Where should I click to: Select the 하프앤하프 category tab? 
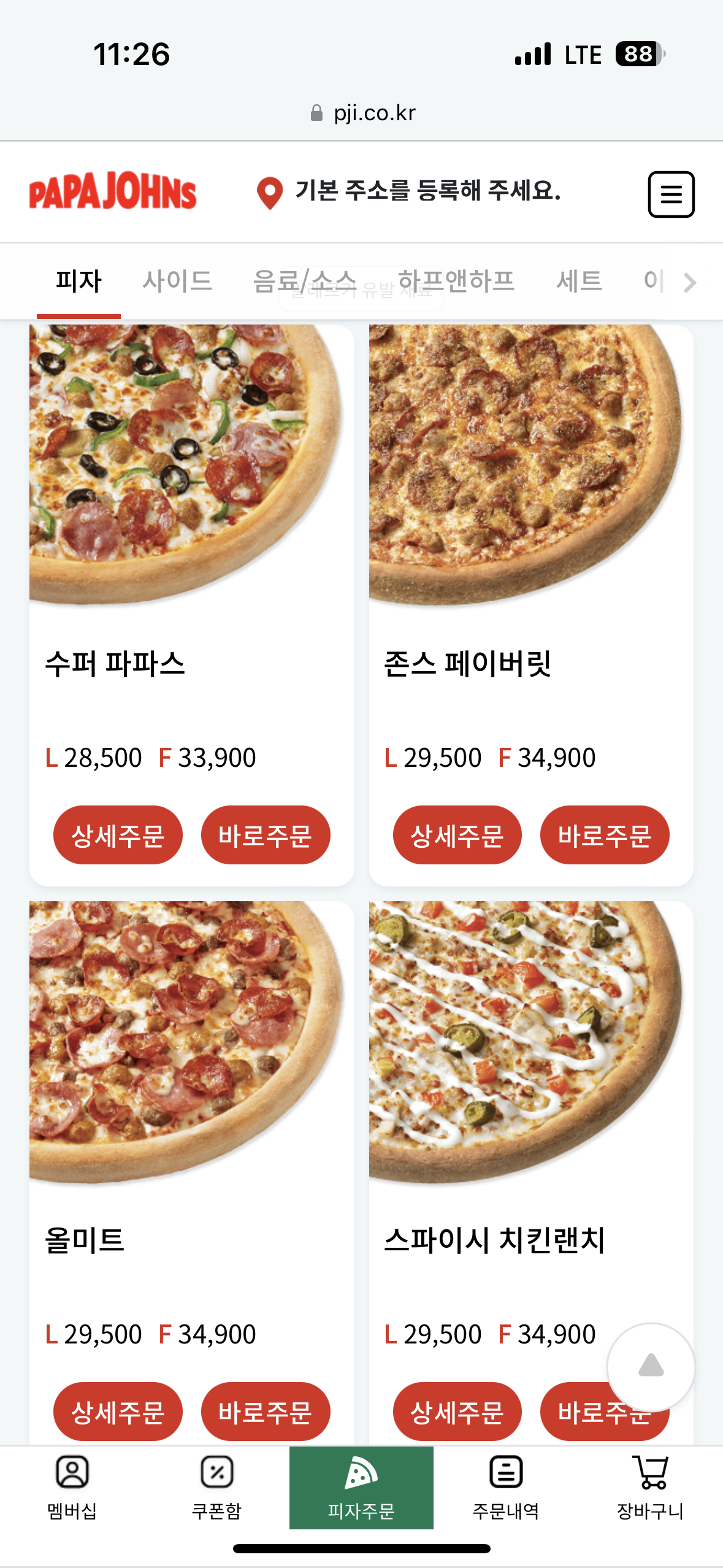click(456, 282)
